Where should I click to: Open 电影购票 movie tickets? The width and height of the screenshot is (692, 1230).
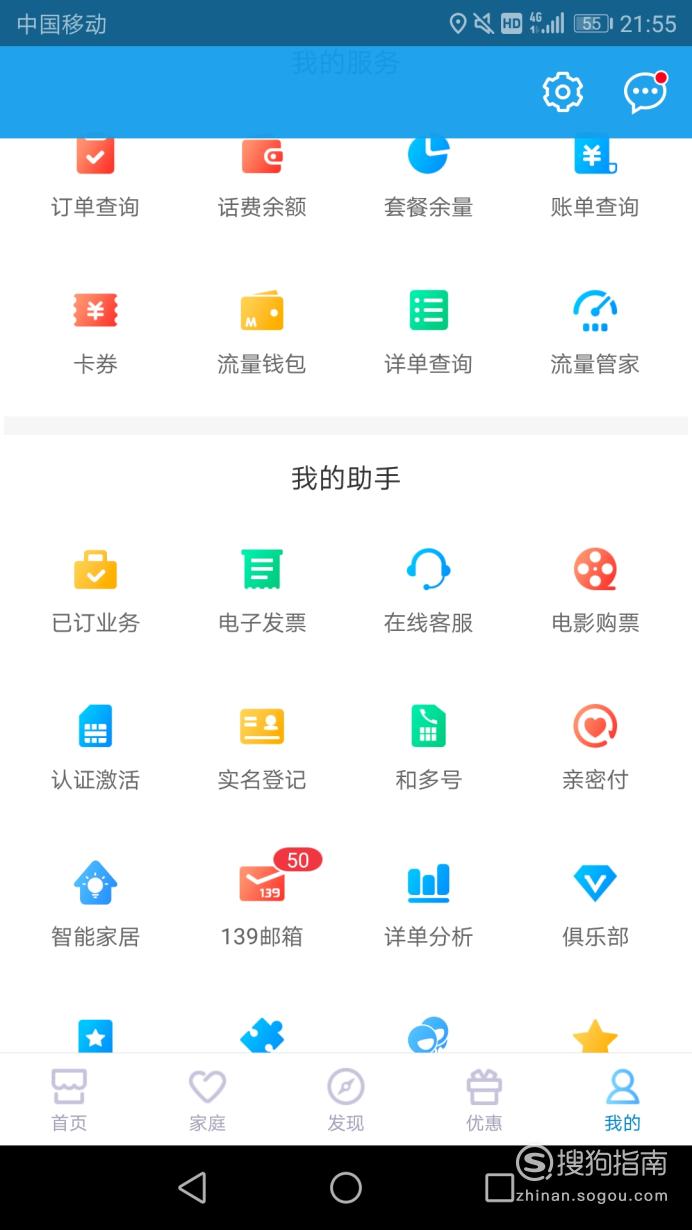(x=595, y=591)
